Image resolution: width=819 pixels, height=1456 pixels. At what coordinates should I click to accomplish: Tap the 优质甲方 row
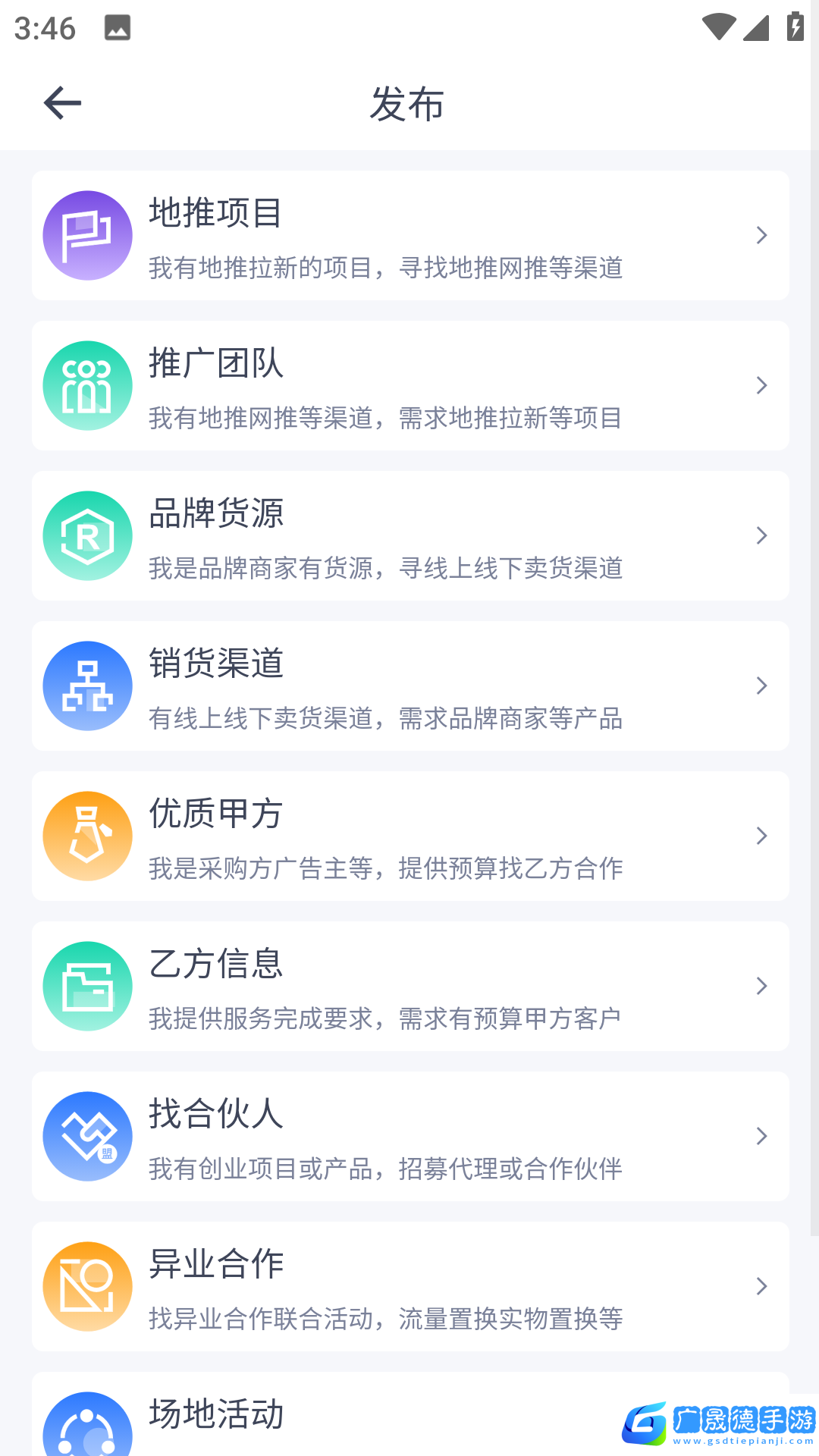pos(409,836)
